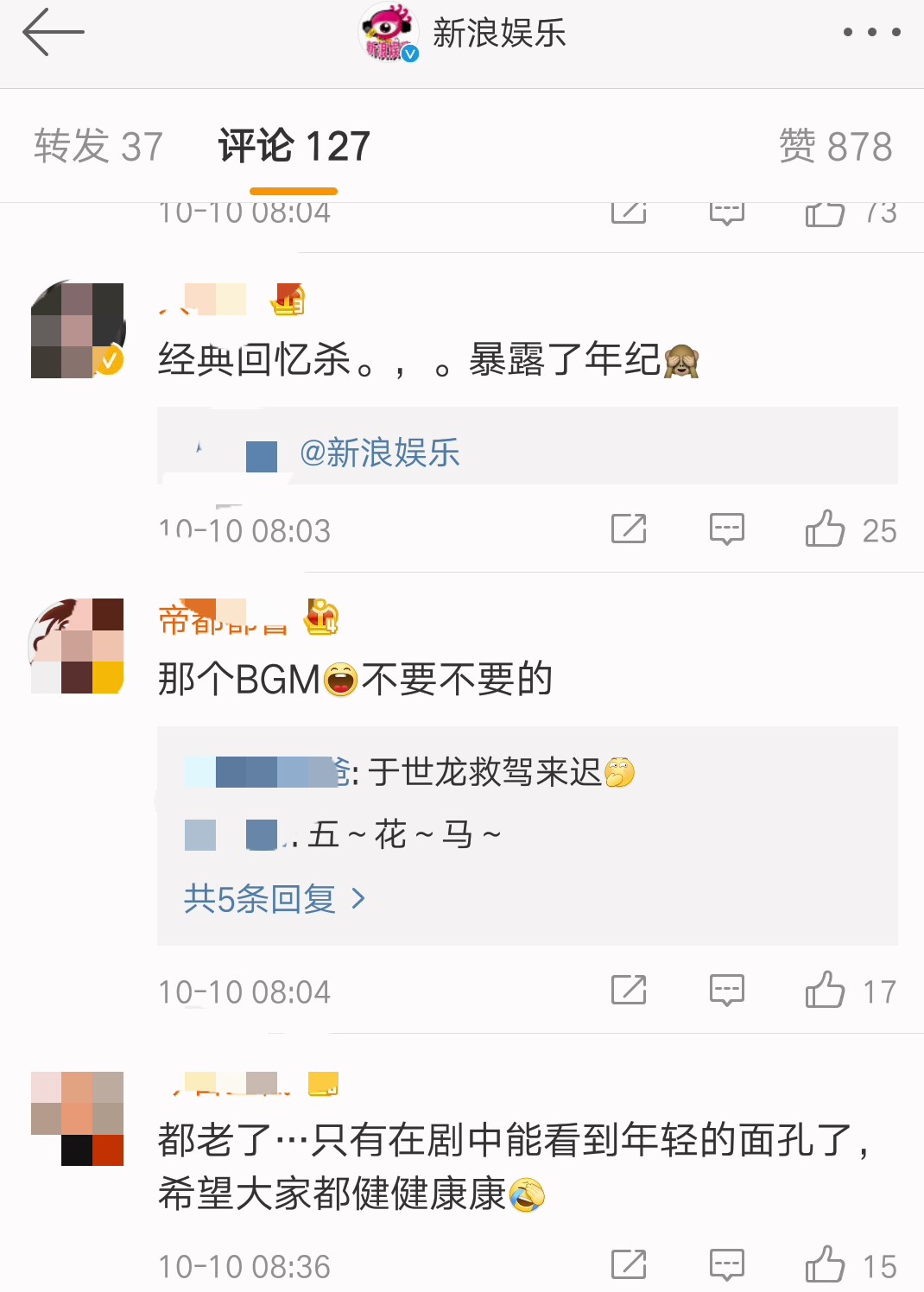Reply to the 经典回忆杀 comment
The image size is (924, 1292).
click(x=726, y=529)
